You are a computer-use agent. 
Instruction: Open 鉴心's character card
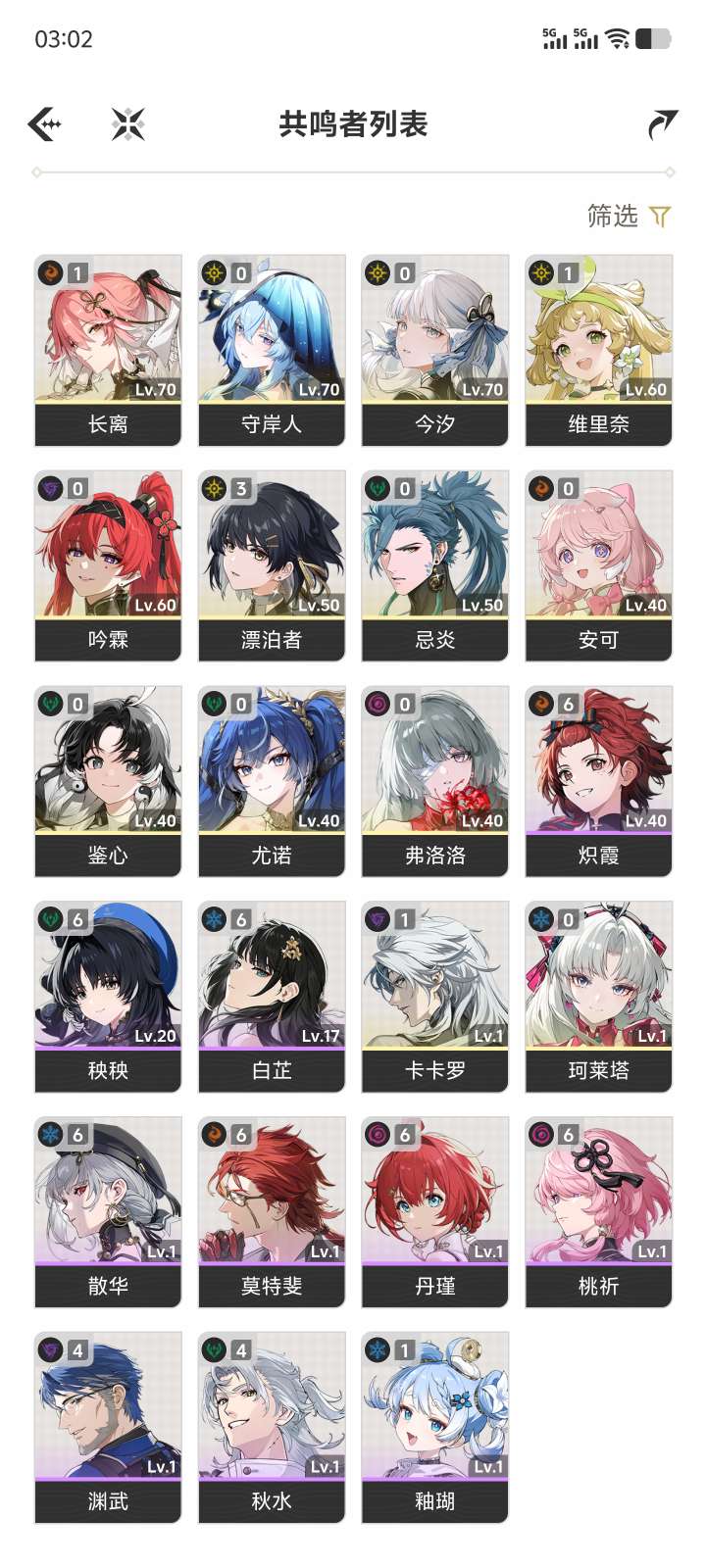pos(108,781)
